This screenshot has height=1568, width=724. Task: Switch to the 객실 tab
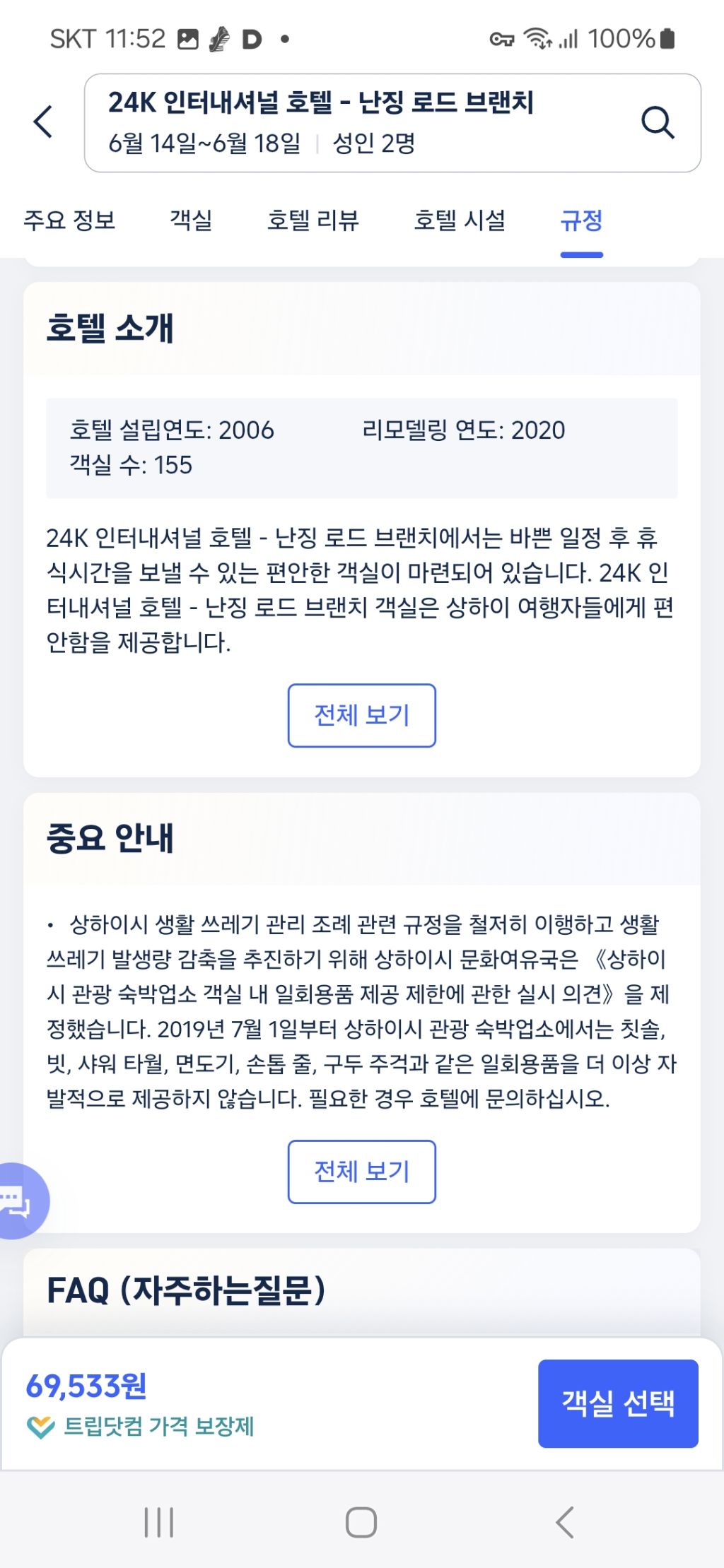click(191, 220)
